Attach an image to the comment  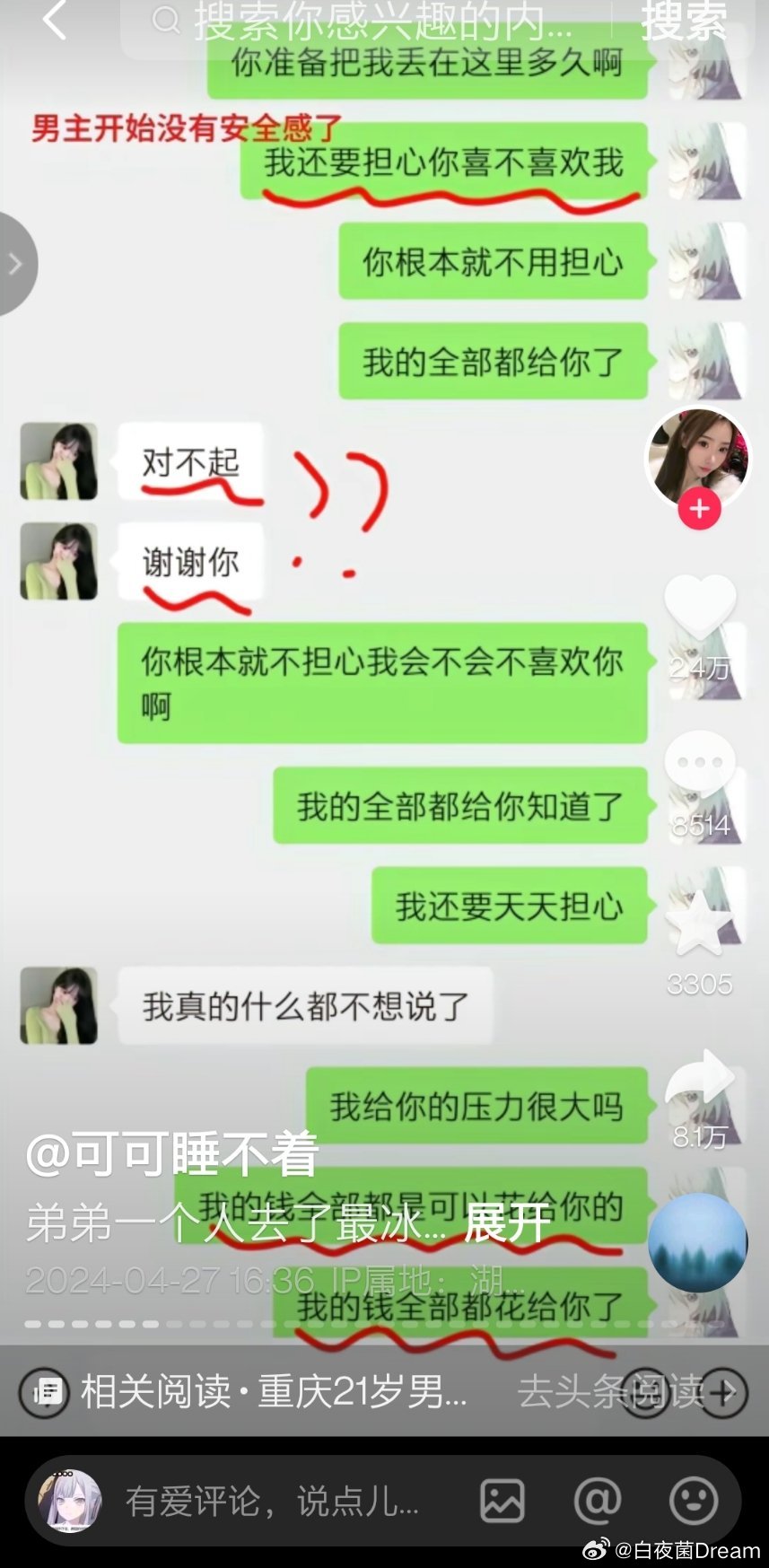click(502, 1501)
